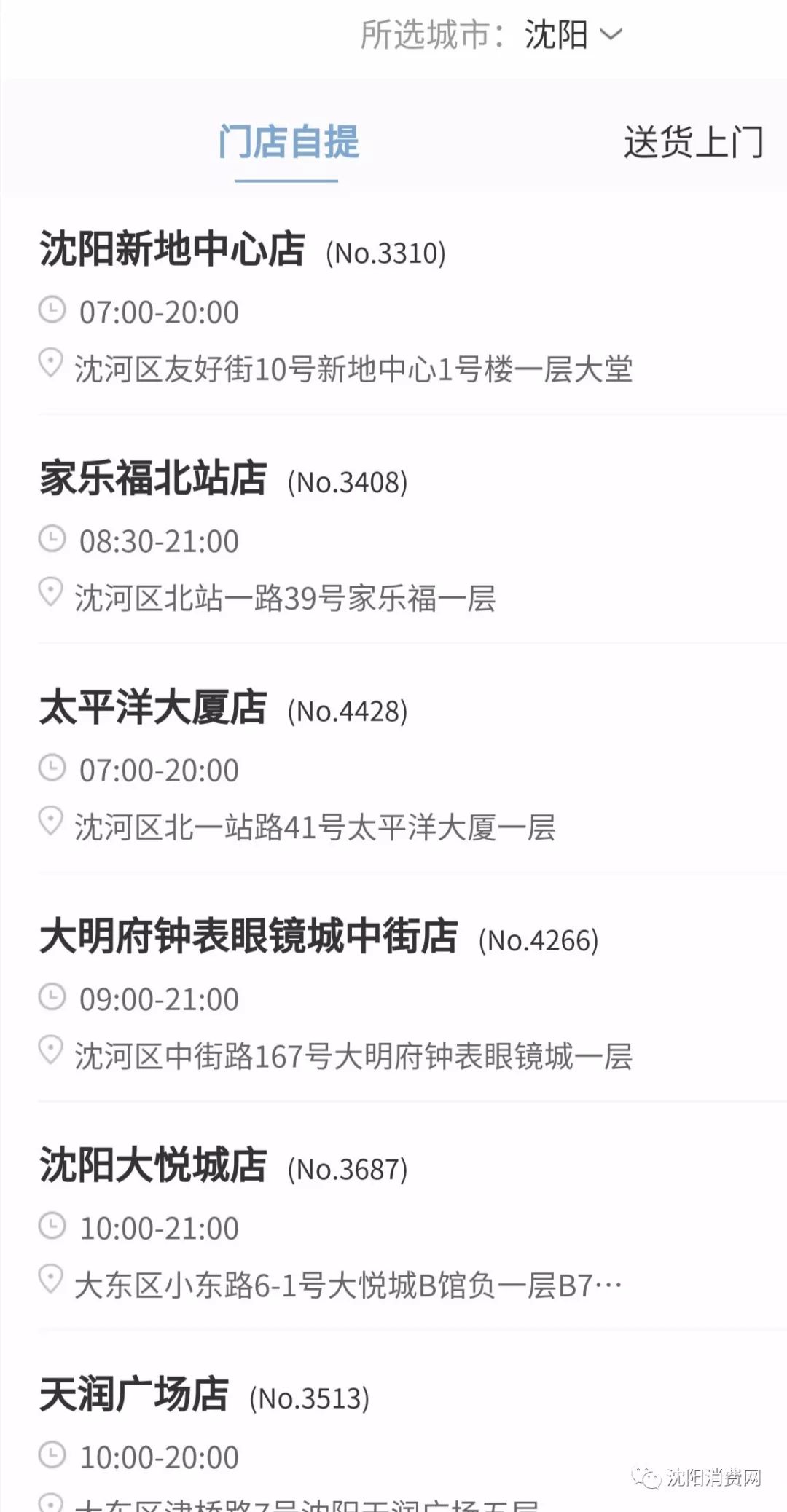Screen dimensions: 787x1512
Task: Choose the 家乐福北站店 store
Action: pyautogui.click(x=153, y=479)
